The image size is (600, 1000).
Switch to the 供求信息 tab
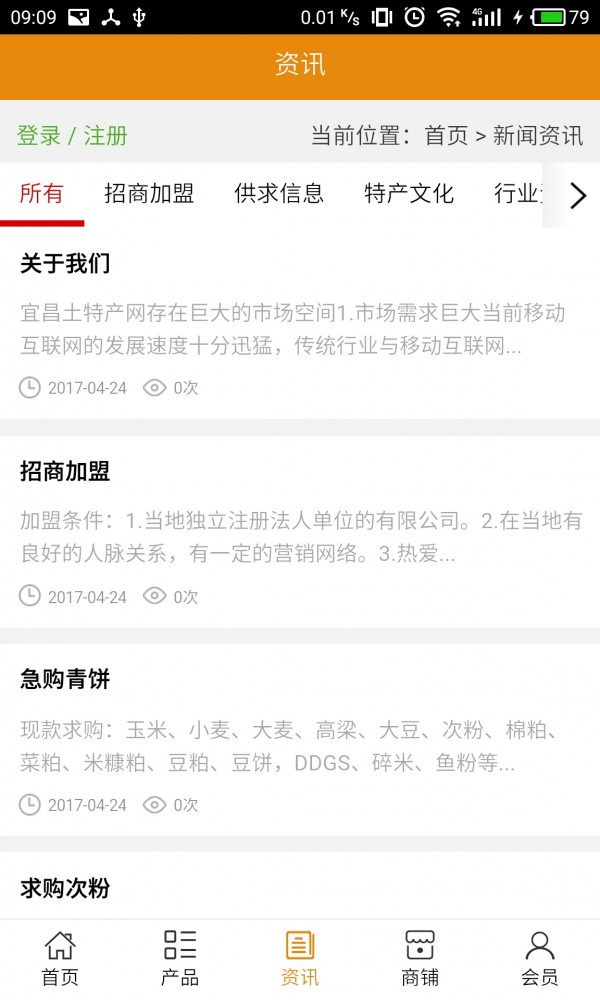click(x=279, y=194)
